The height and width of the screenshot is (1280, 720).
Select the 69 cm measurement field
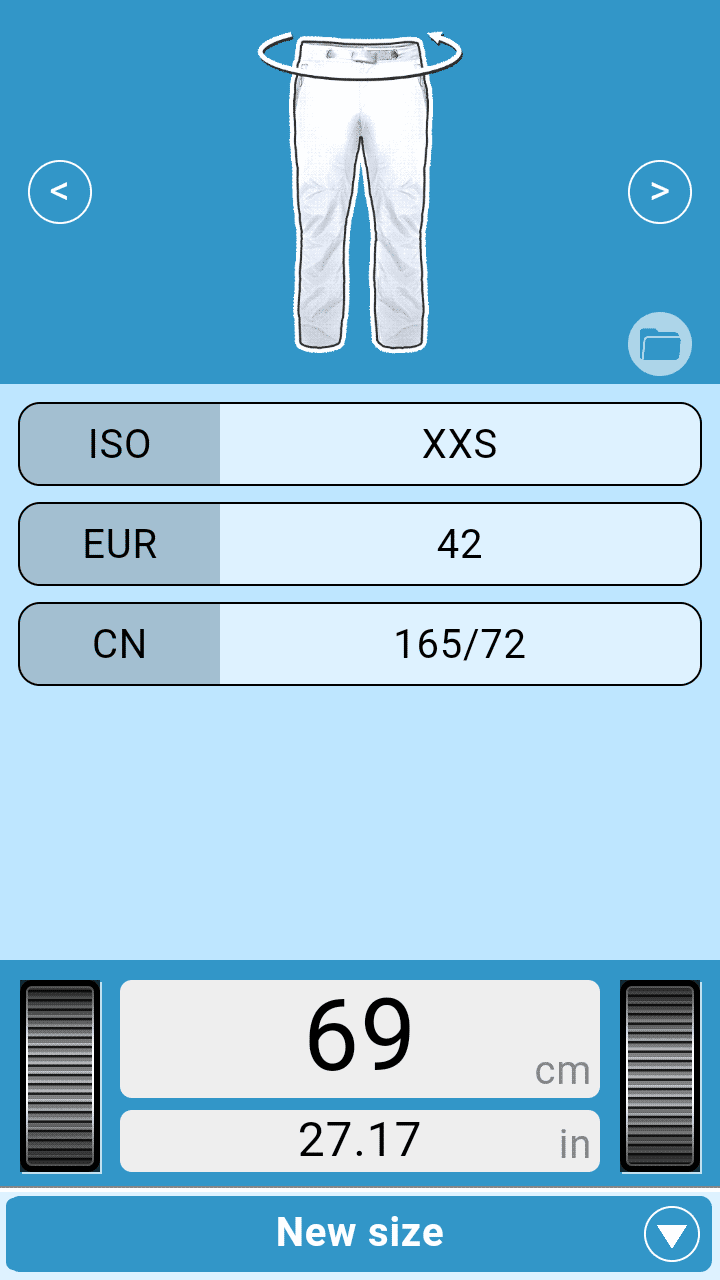pos(360,1038)
